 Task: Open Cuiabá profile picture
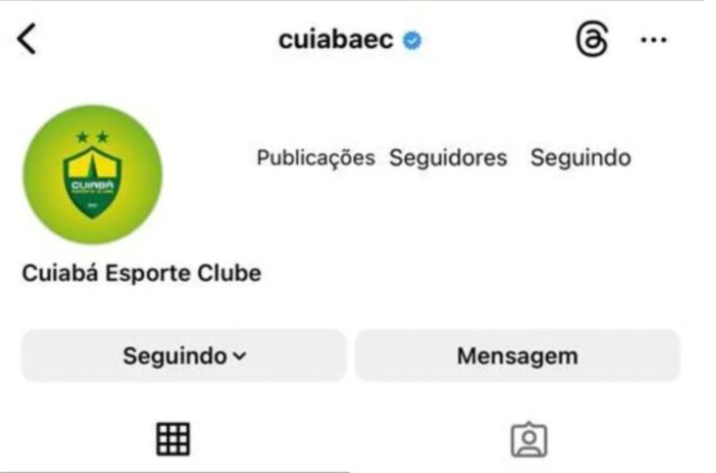click(92, 174)
